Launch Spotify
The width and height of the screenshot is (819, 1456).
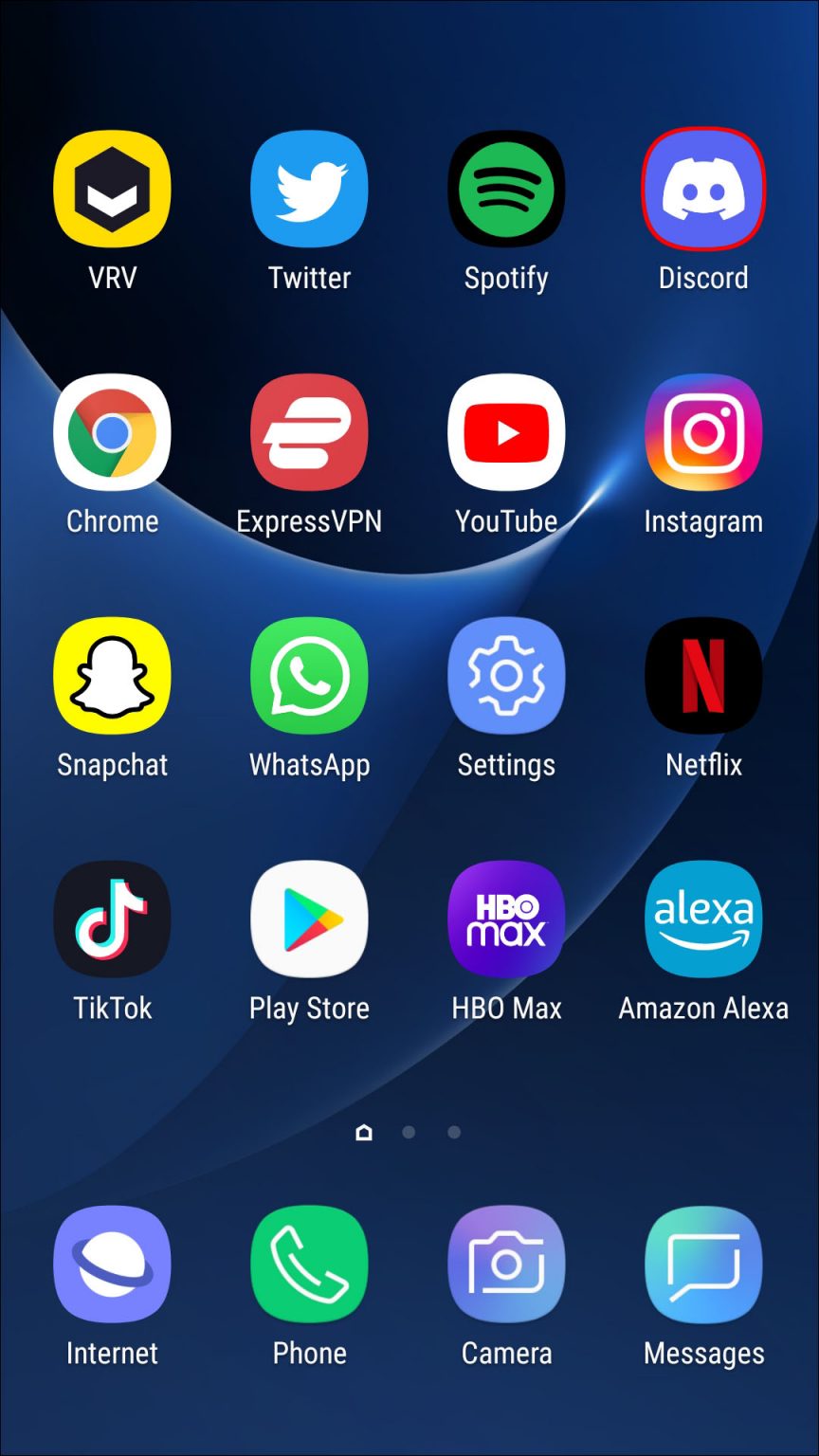506,187
